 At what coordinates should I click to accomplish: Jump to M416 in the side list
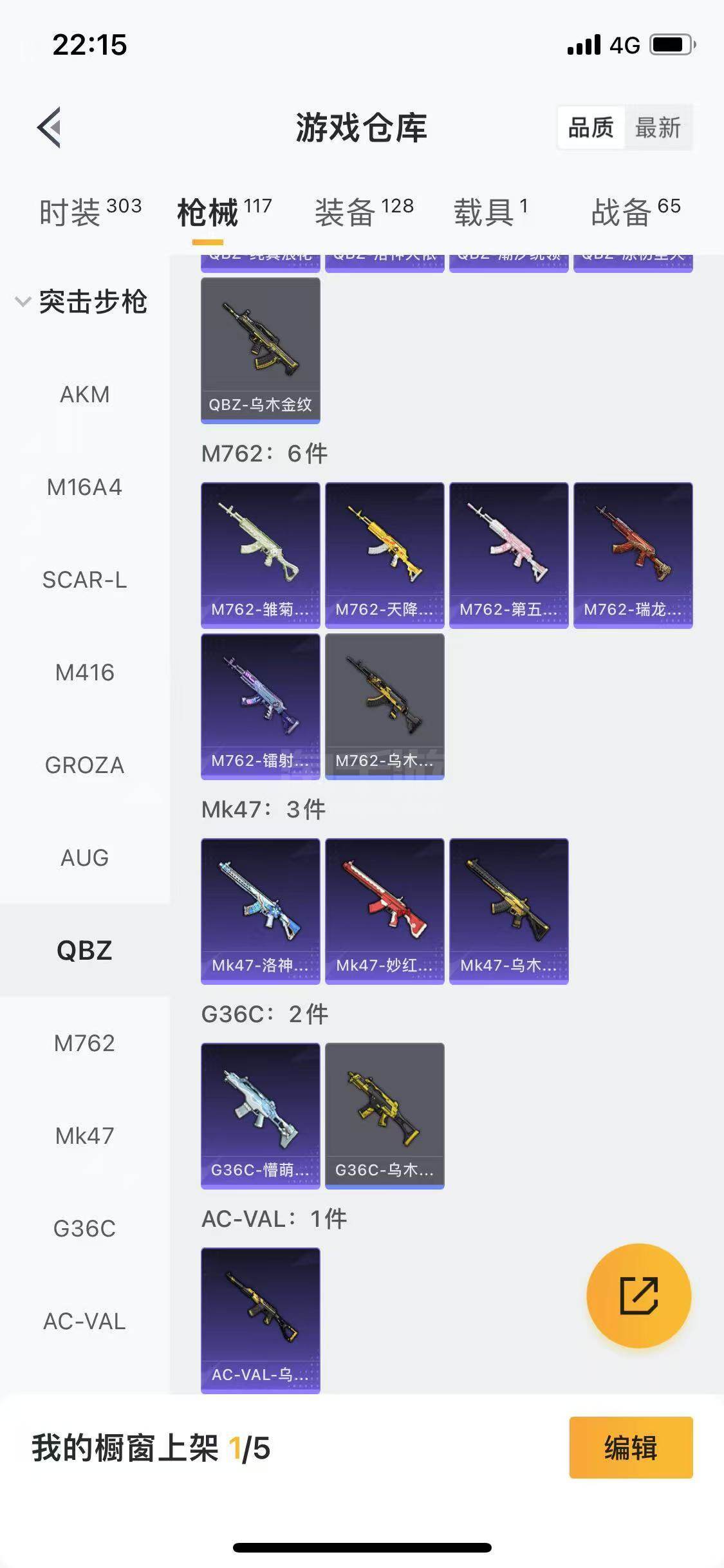click(x=85, y=672)
